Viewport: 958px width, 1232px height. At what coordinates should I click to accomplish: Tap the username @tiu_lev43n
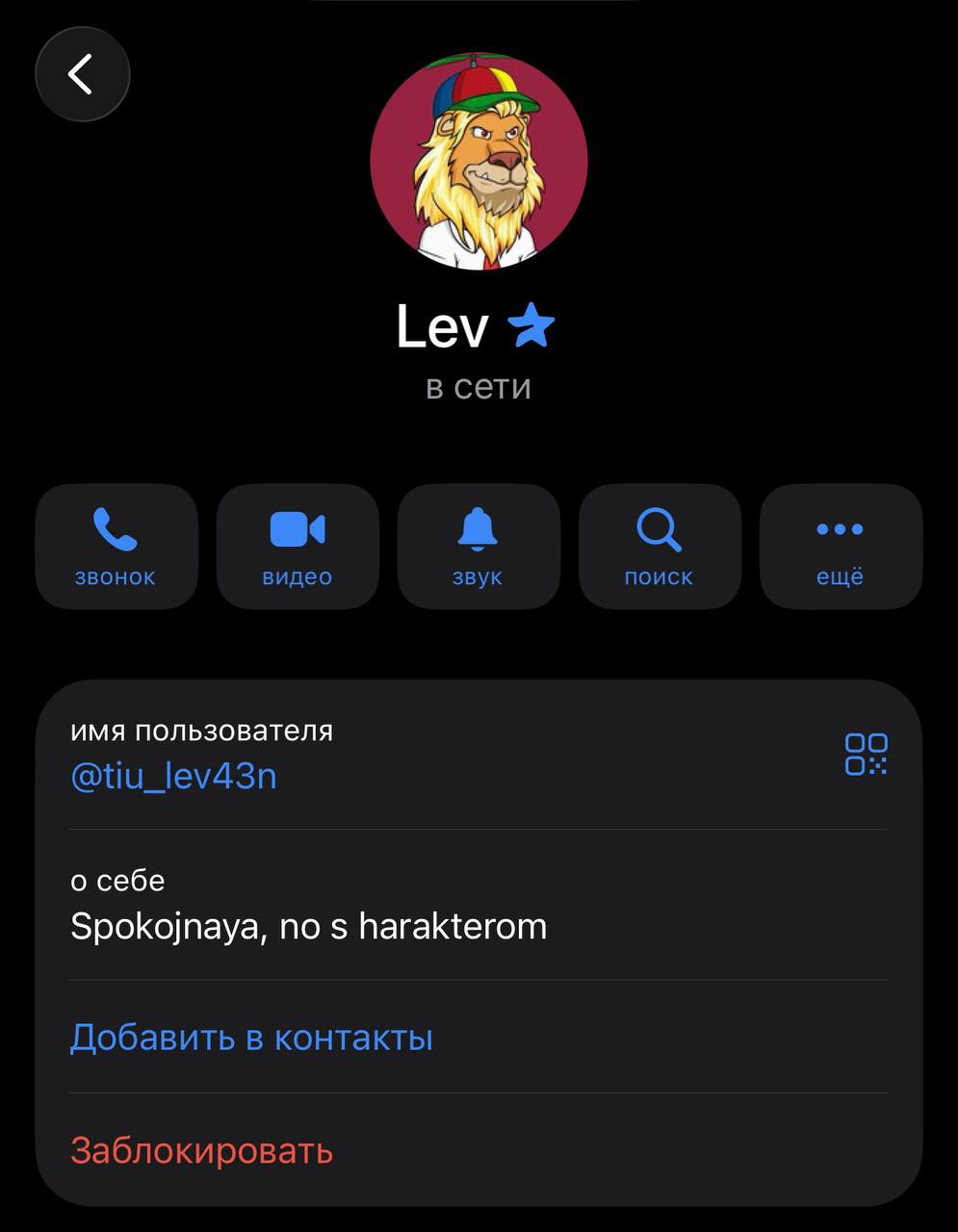(173, 776)
